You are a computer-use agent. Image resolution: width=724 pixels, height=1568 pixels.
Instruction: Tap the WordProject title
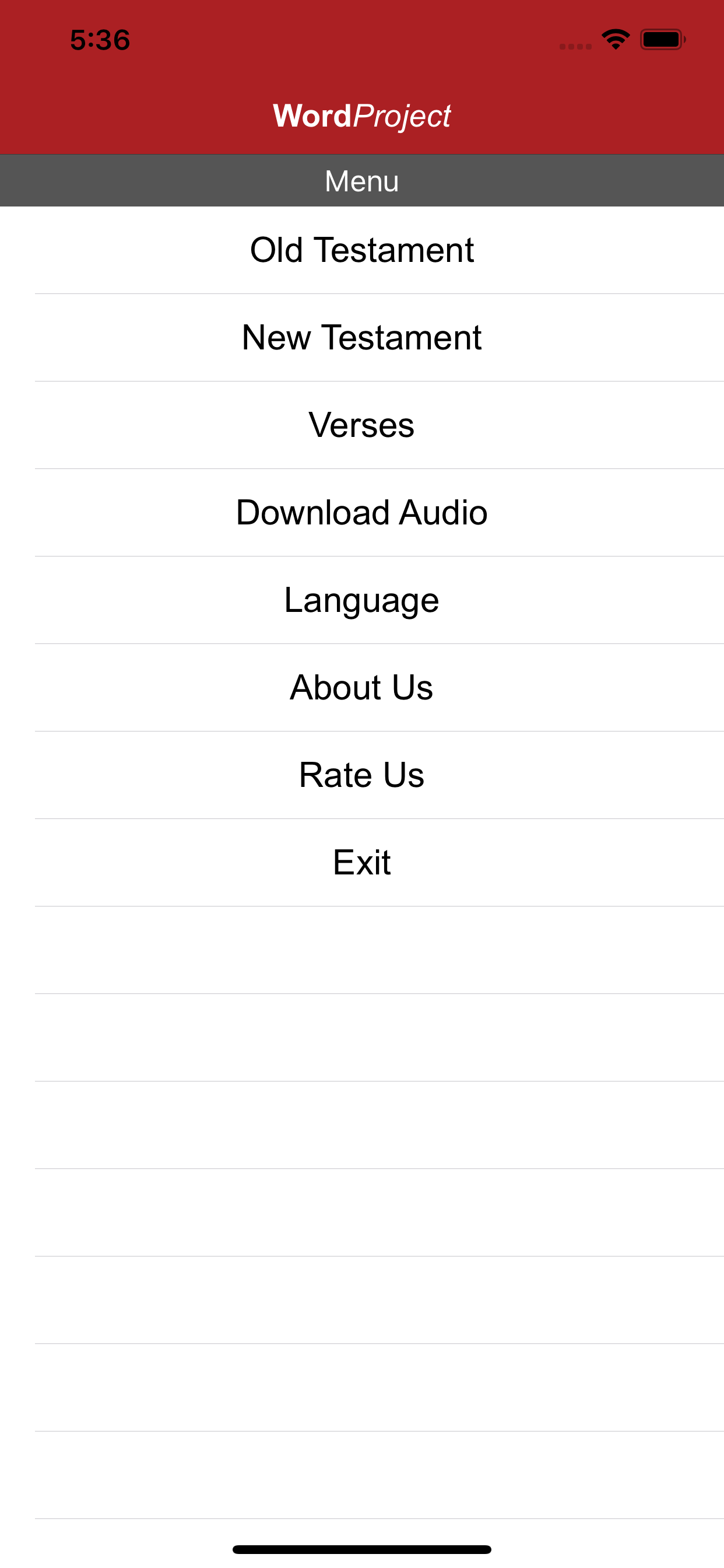point(362,114)
